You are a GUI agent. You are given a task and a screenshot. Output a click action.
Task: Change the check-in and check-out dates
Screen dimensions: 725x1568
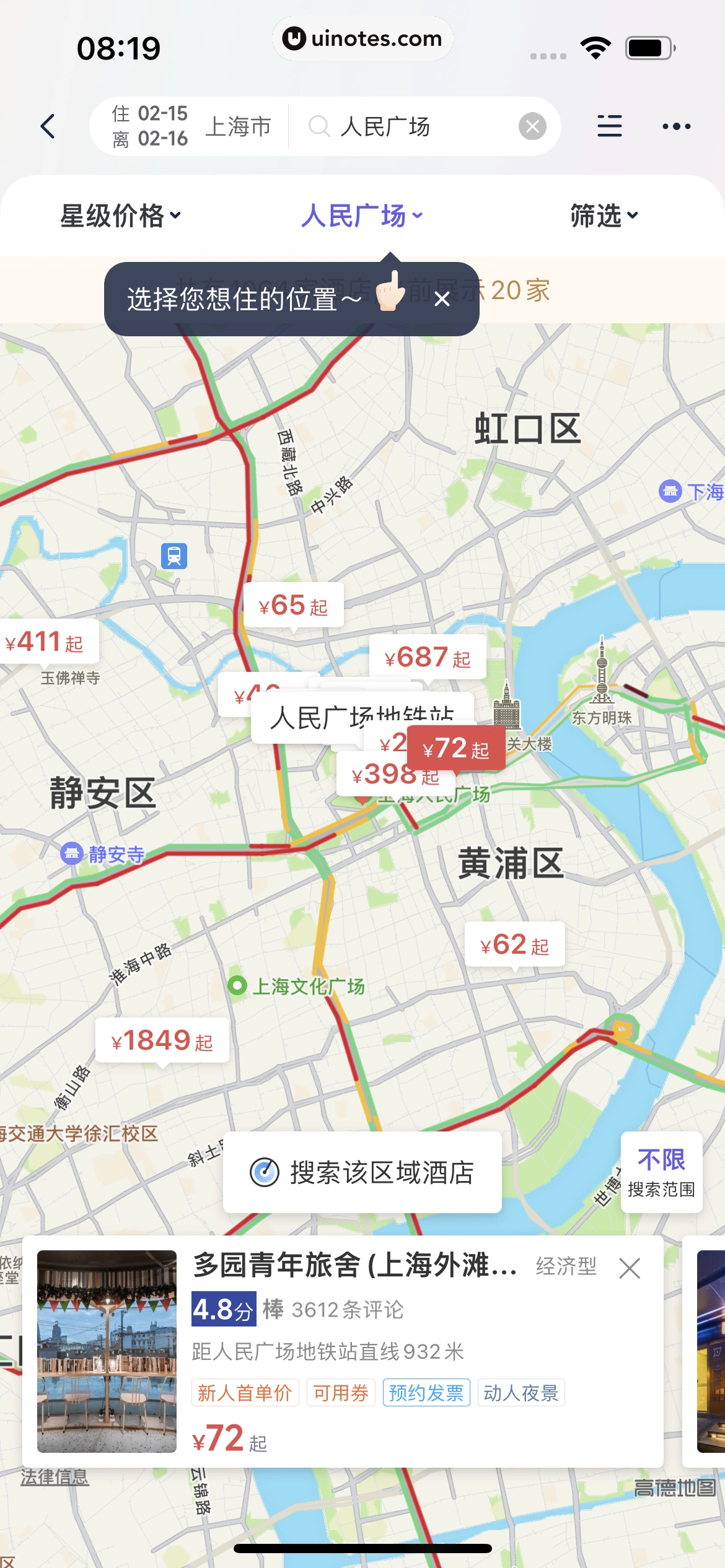150,126
